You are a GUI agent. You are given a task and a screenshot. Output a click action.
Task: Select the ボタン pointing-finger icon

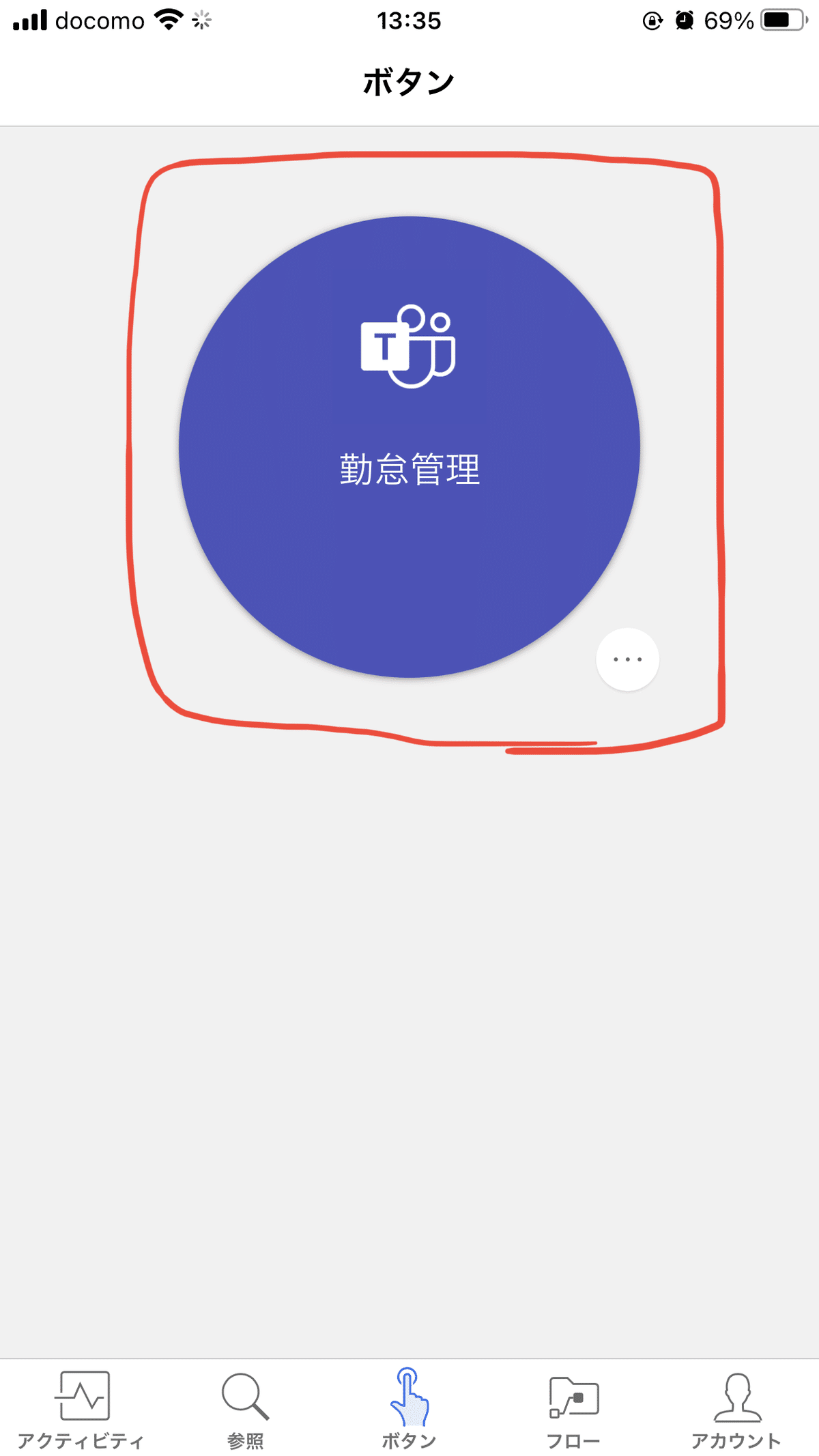pos(409,1396)
